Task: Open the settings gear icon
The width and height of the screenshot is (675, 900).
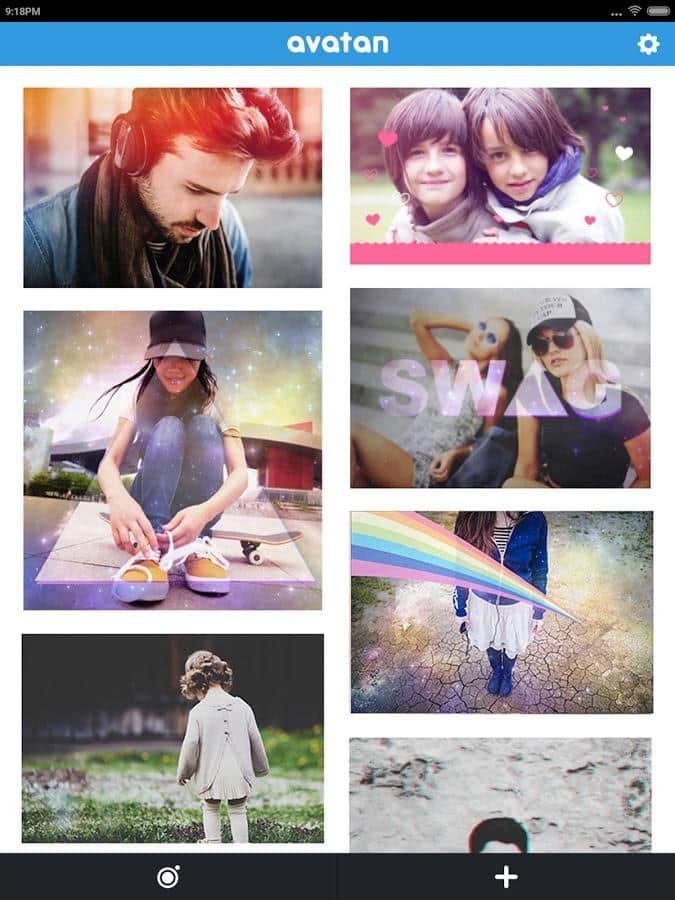Action: click(x=648, y=44)
